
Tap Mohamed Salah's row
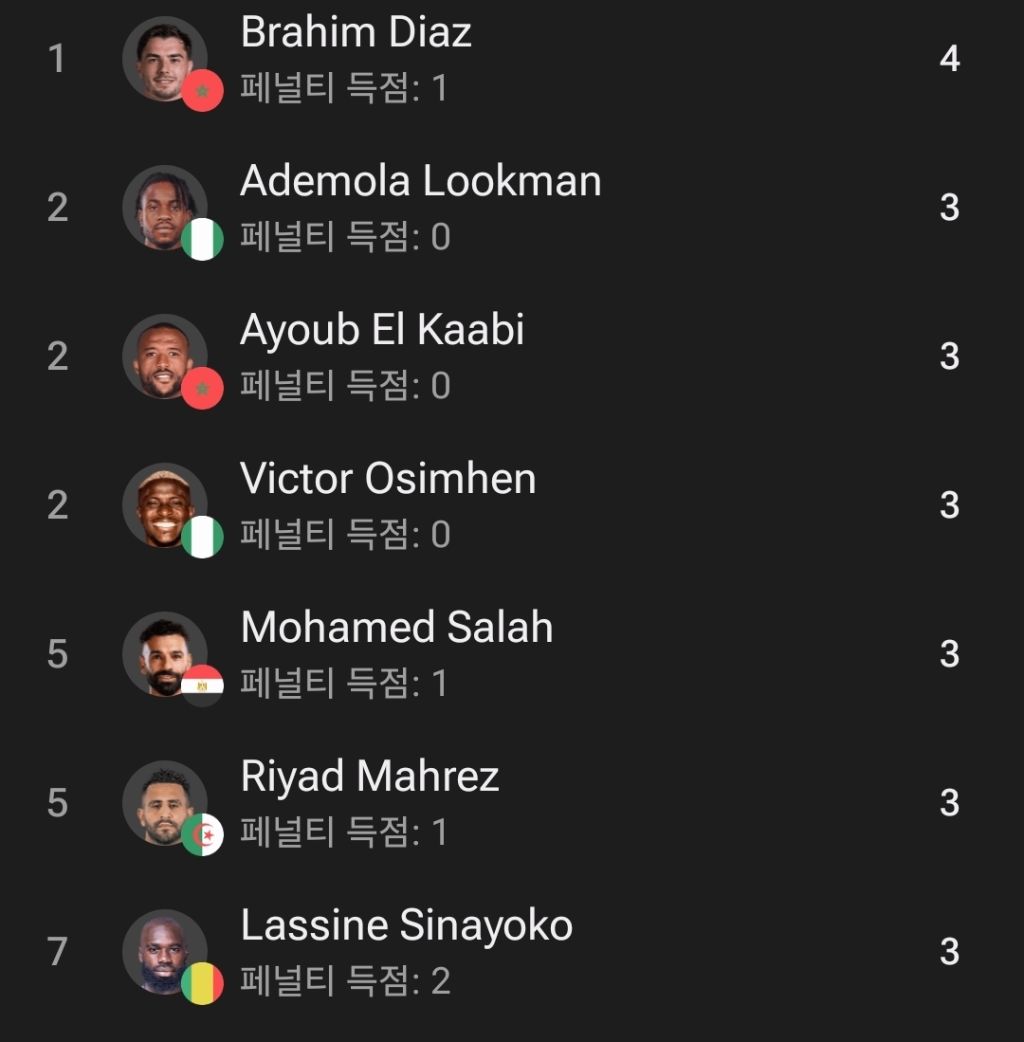(x=396, y=629)
